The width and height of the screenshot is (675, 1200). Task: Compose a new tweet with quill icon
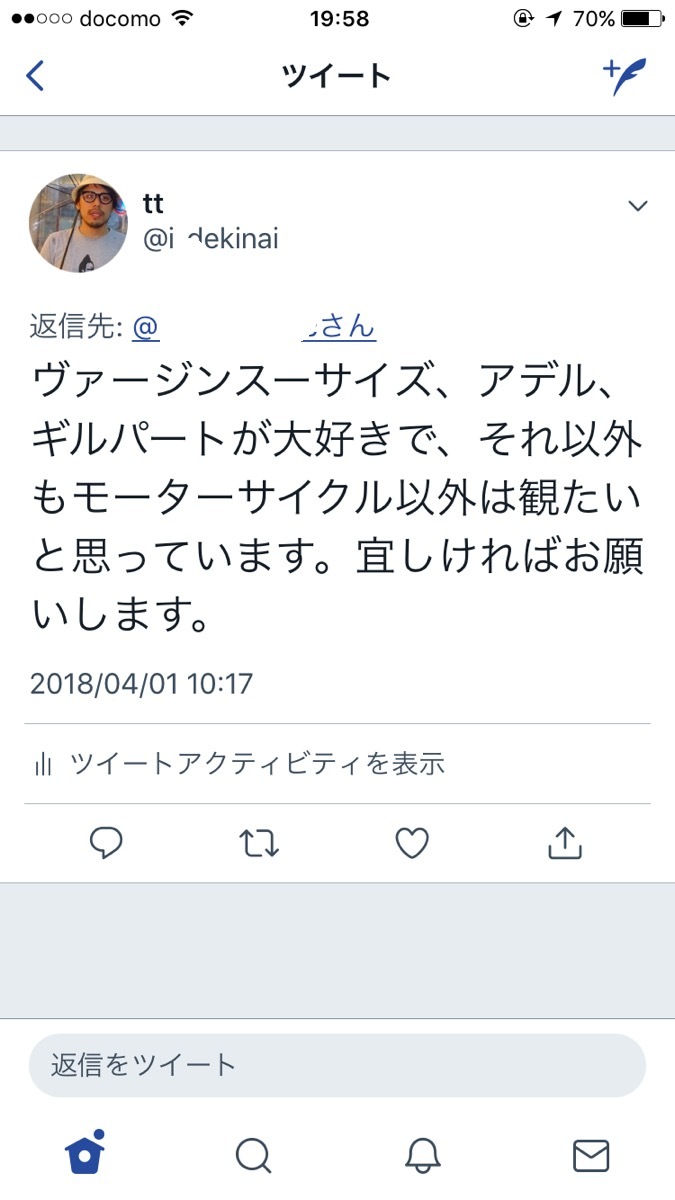pos(625,76)
